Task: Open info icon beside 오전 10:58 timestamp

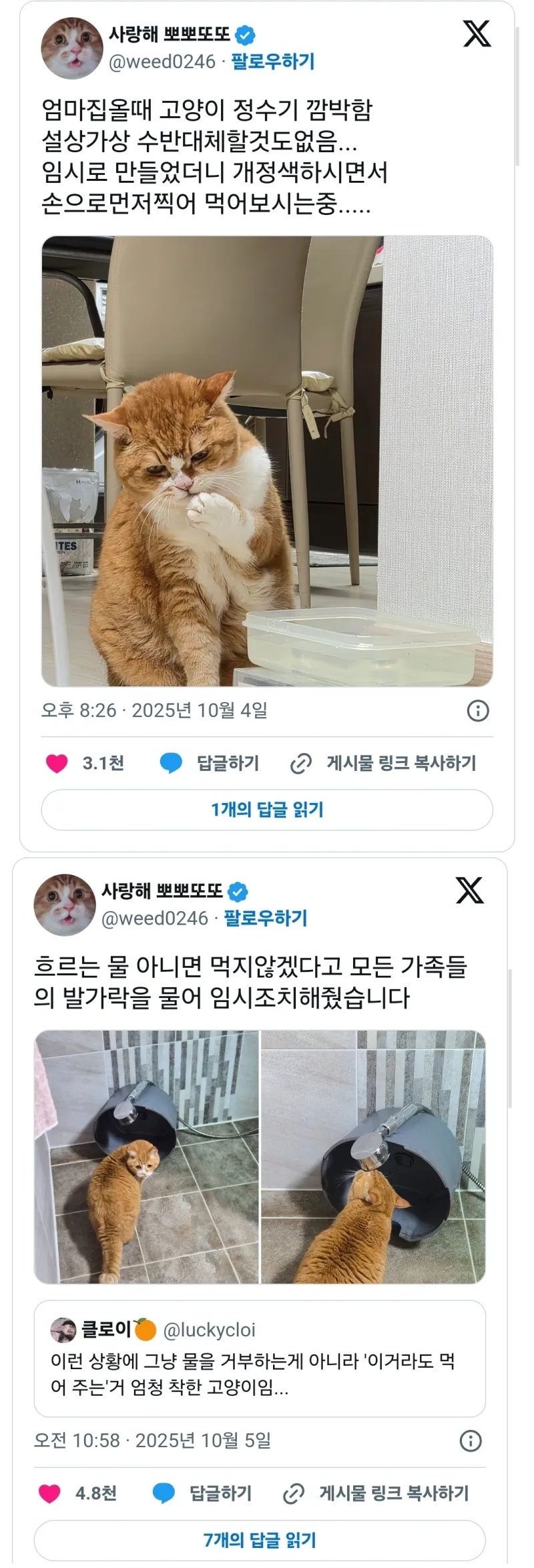Action: [x=471, y=1441]
